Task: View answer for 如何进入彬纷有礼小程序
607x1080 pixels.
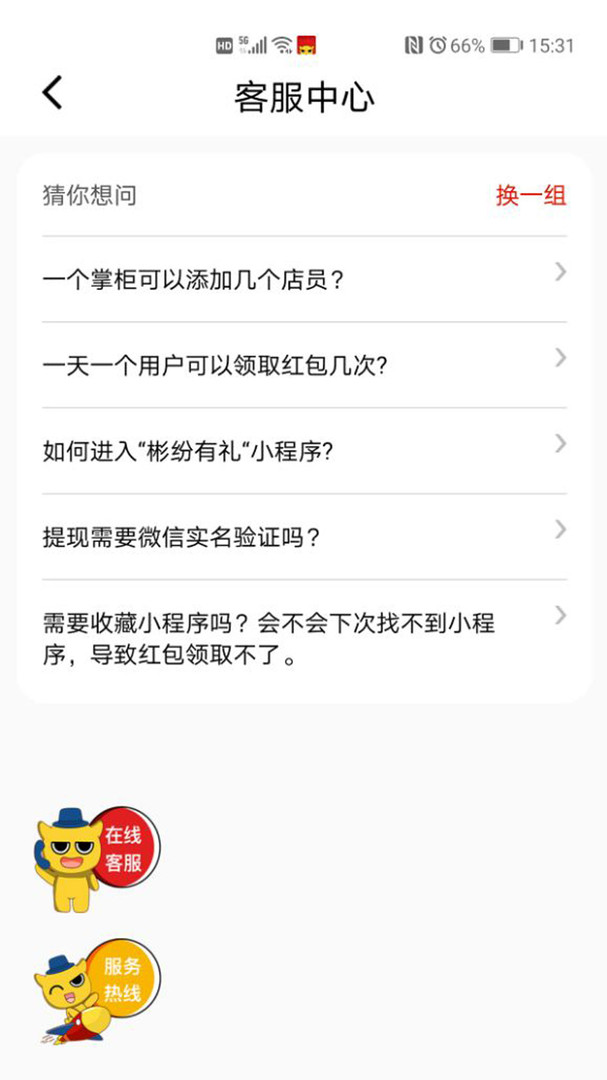Action: point(304,451)
